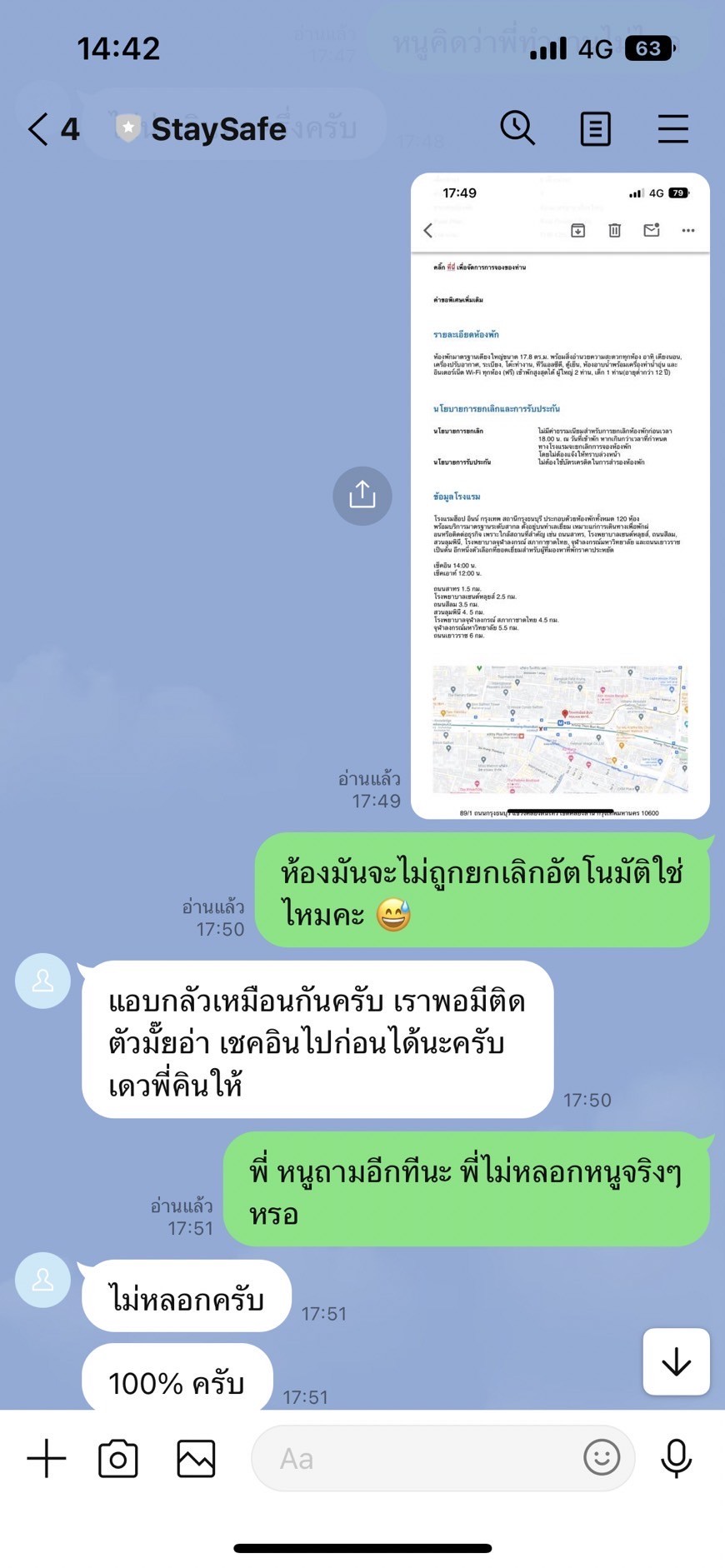The height and width of the screenshot is (1568, 725).
Task: Open the chat hamburger menu
Action: (672, 129)
